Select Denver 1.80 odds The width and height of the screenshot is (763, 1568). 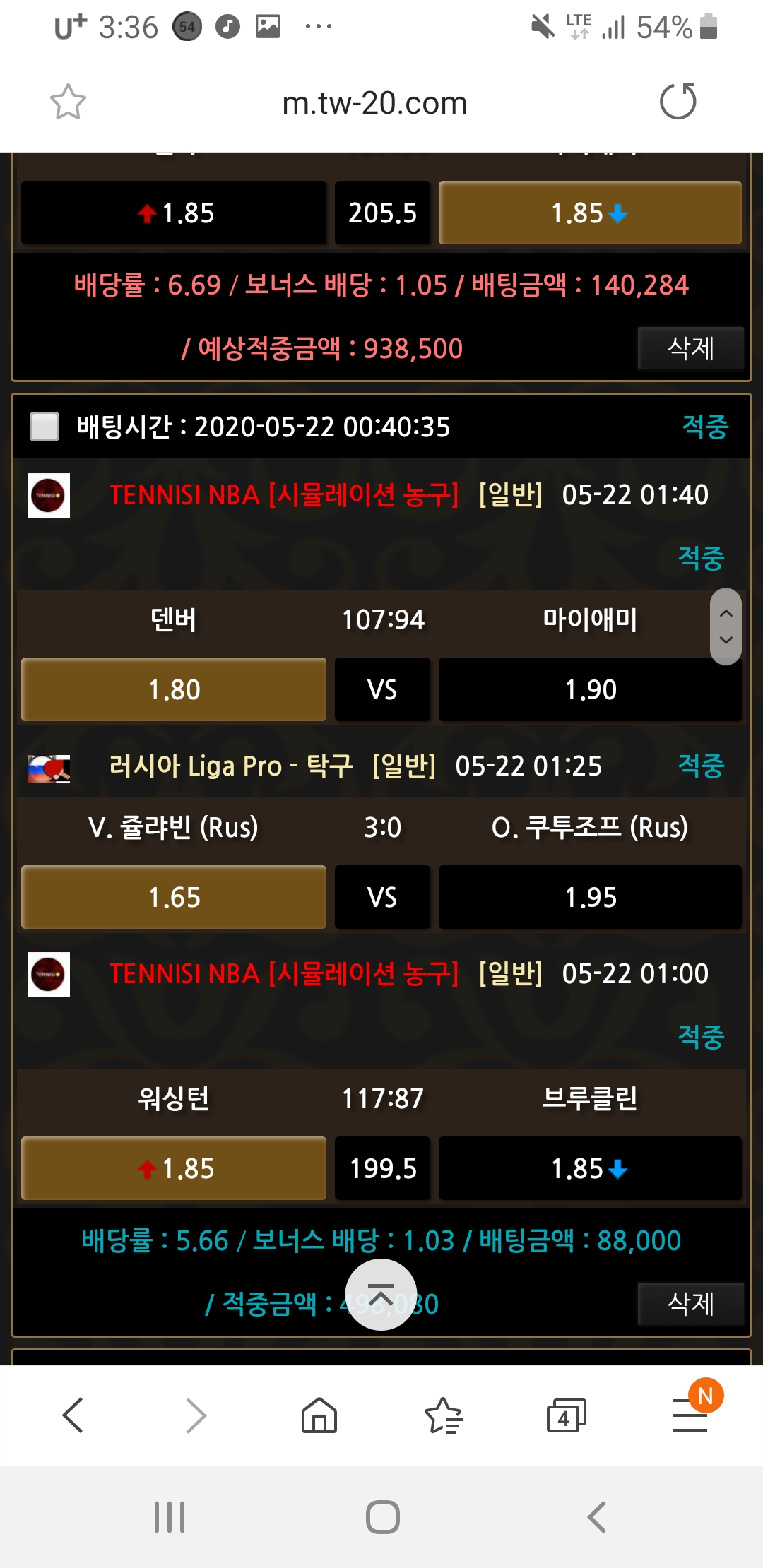pyautogui.click(x=174, y=689)
